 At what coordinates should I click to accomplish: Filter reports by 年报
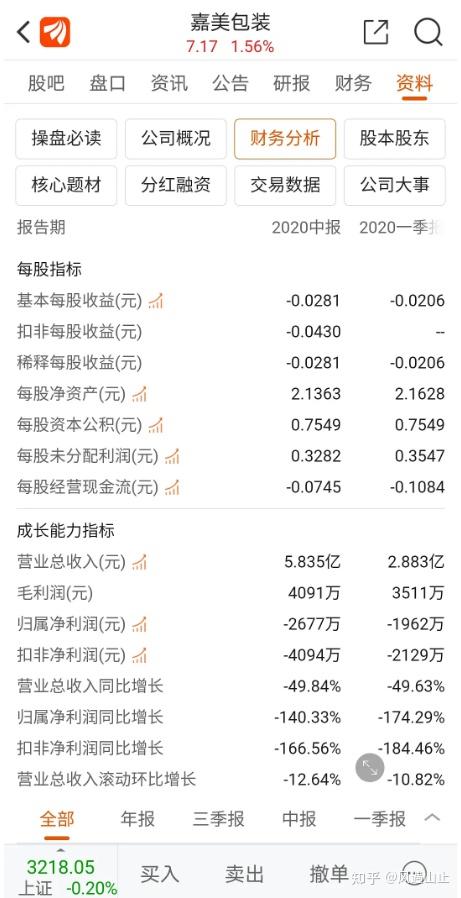pos(137,819)
